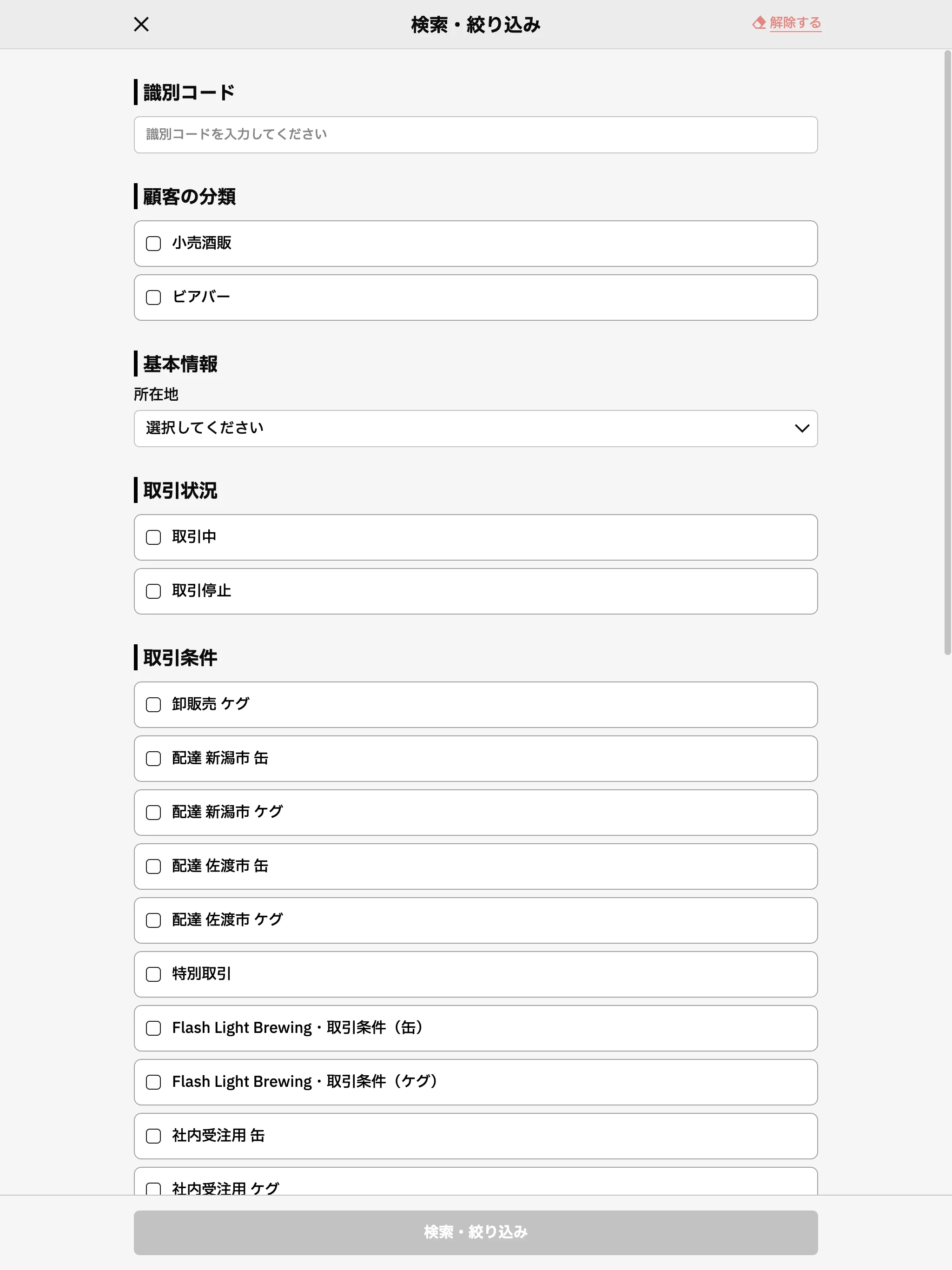Select the ビアバー checkbox

(153, 298)
